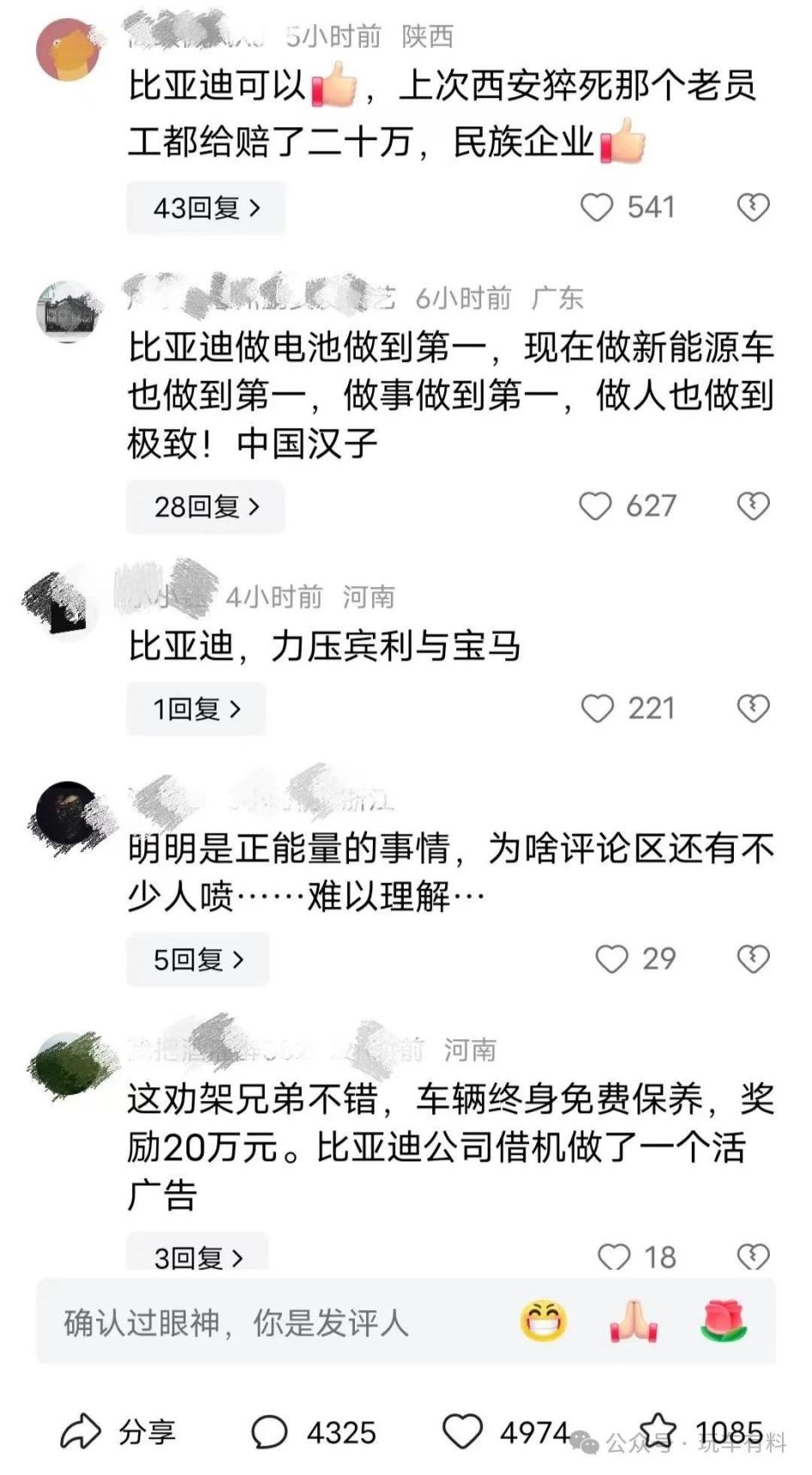Insert the grinning emoji quick reply

(544, 1322)
